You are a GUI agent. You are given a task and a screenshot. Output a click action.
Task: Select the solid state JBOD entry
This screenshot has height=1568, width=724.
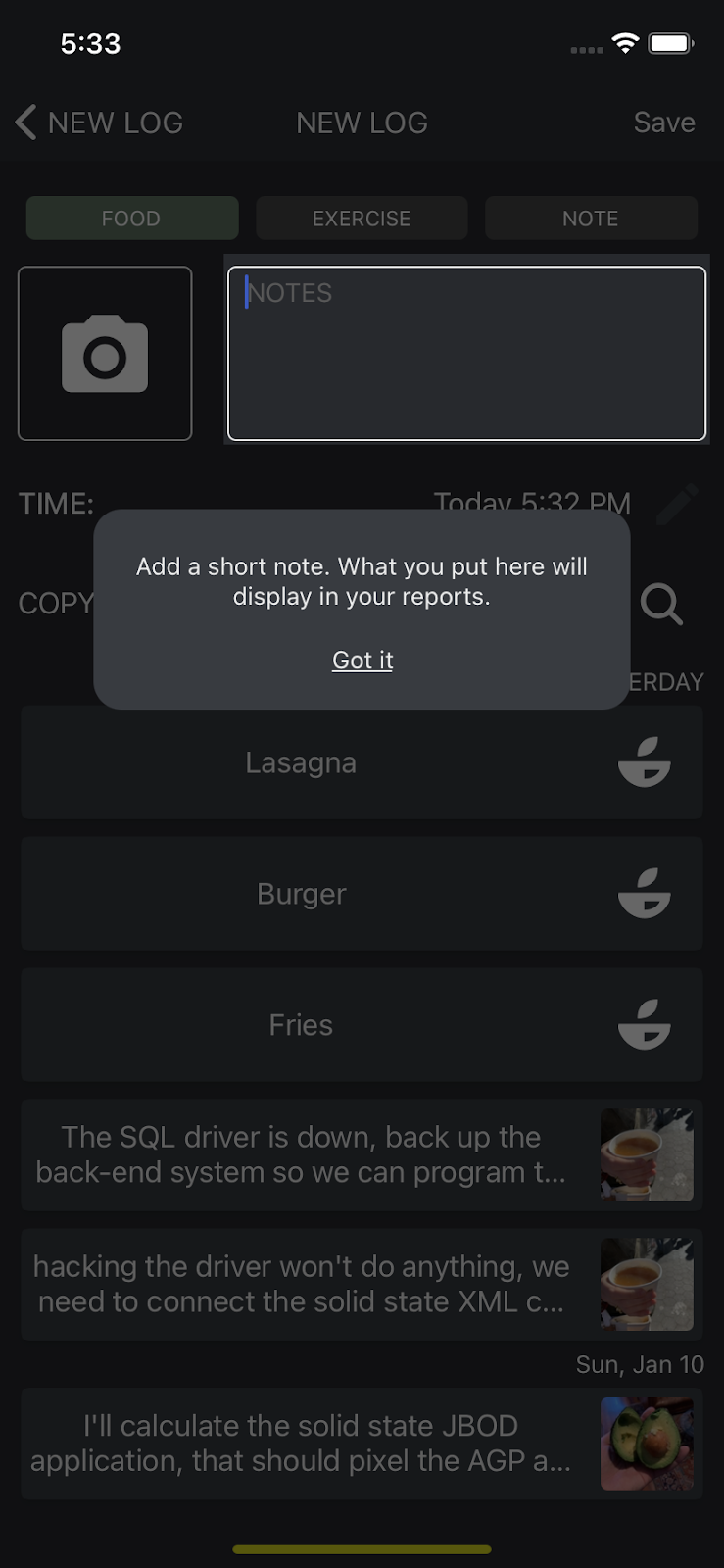pyautogui.click(x=362, y=1444)
